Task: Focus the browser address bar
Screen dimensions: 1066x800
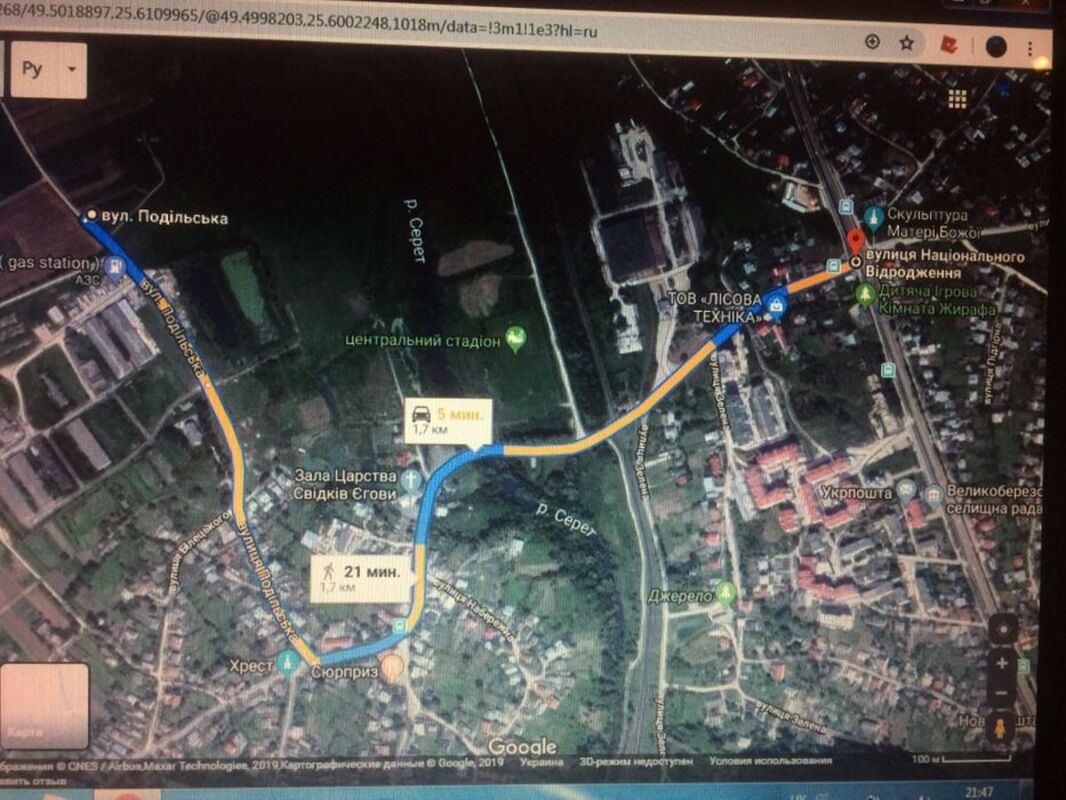Action: click(x=400, y=30)
